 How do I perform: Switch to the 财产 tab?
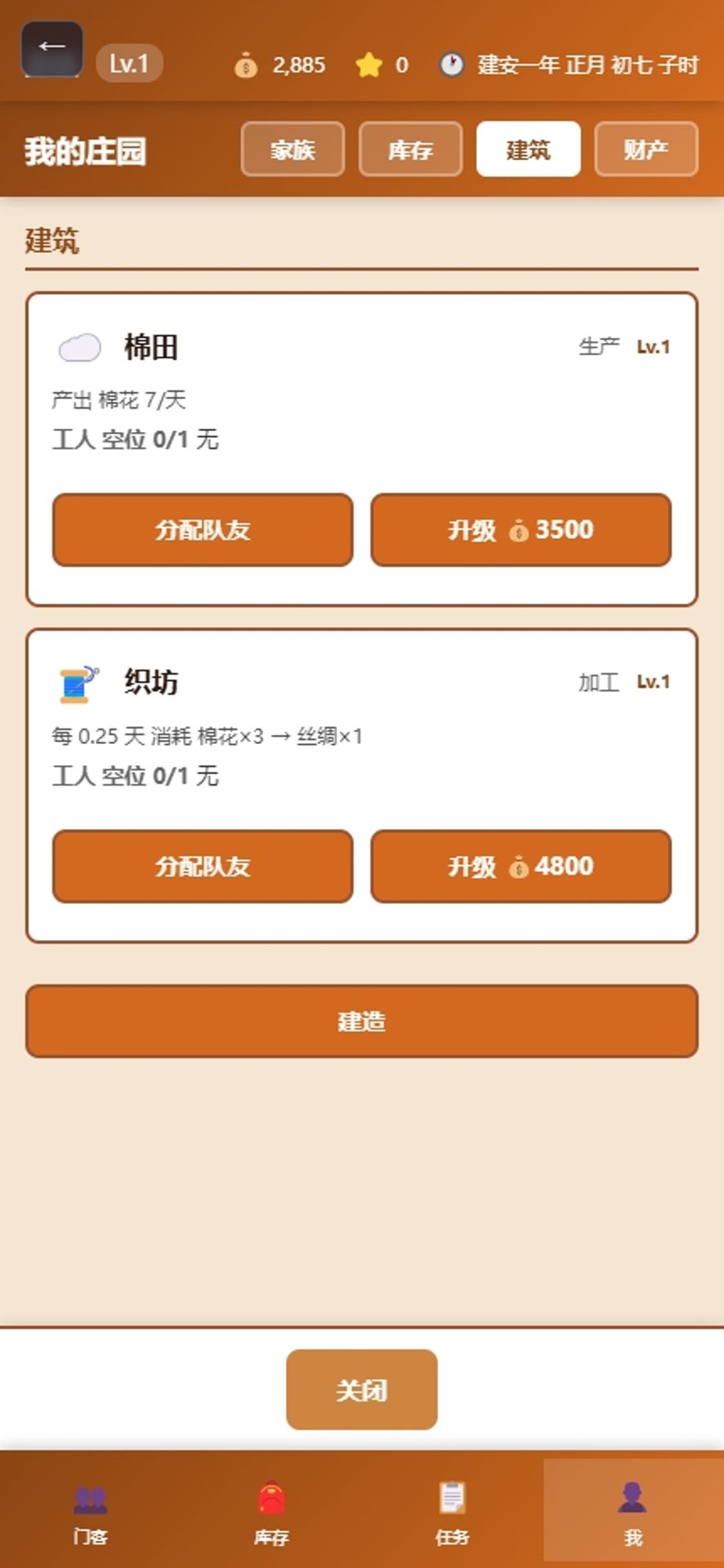646,149
